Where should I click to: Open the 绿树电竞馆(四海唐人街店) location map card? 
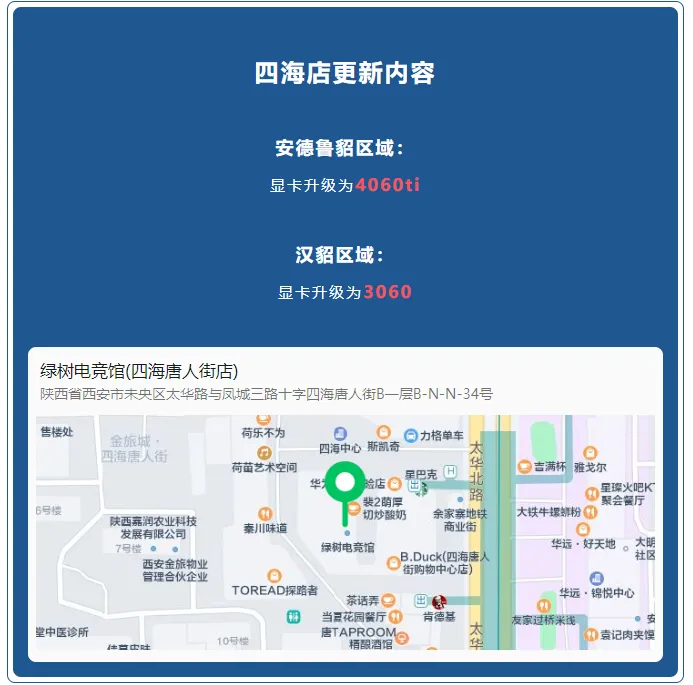pyautogui.click(x=345, y=505)
